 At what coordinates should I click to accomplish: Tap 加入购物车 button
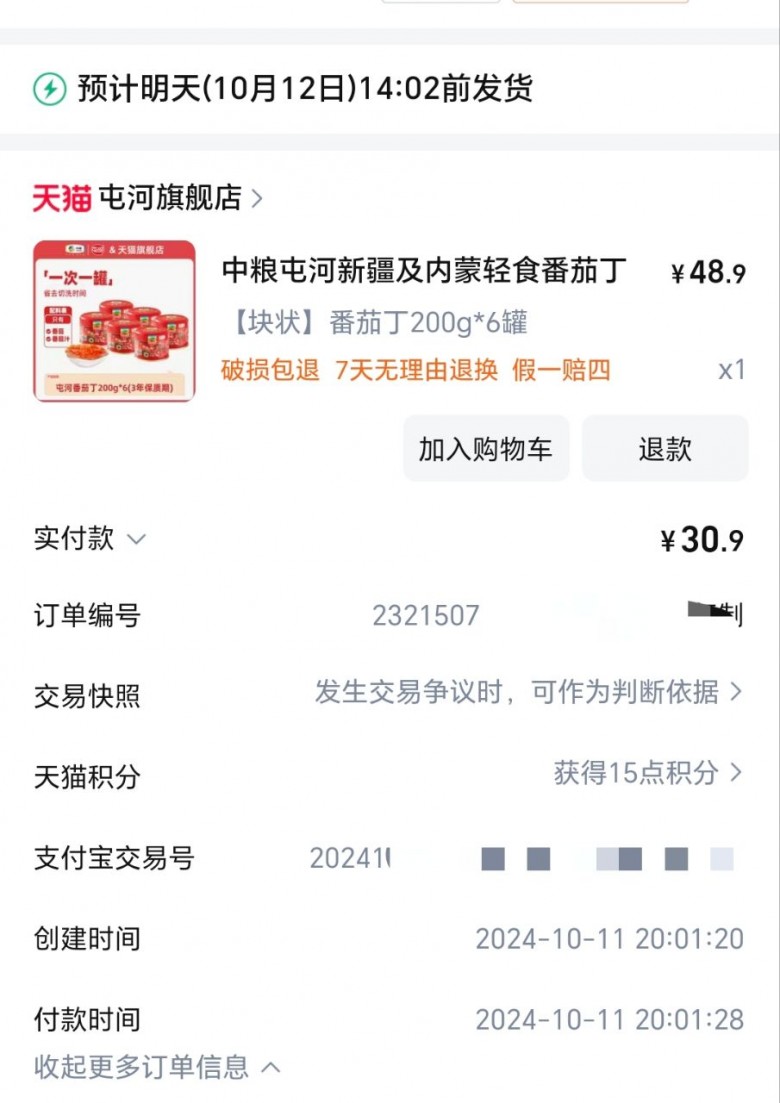click(x=485, y=449)
